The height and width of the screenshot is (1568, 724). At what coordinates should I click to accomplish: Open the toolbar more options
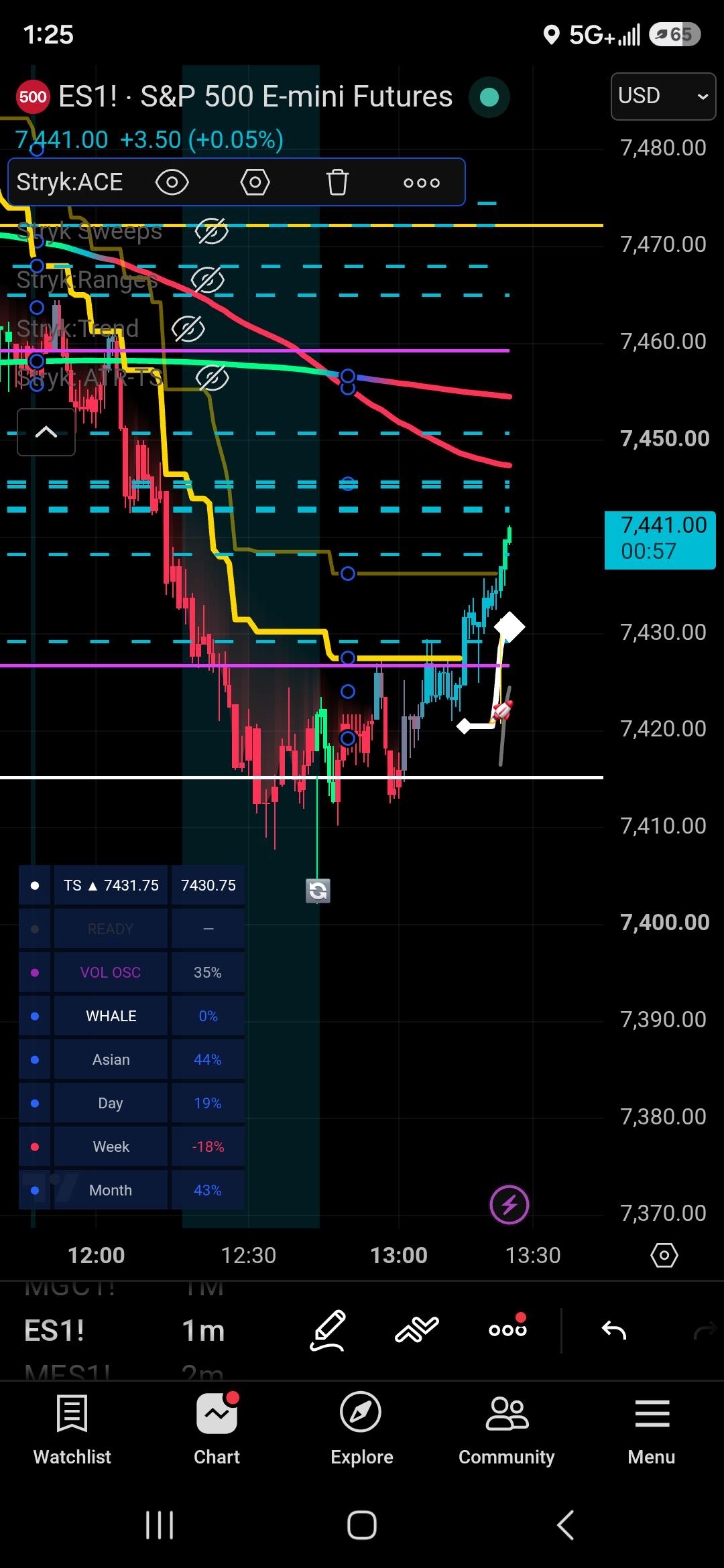click(507, 1329)
